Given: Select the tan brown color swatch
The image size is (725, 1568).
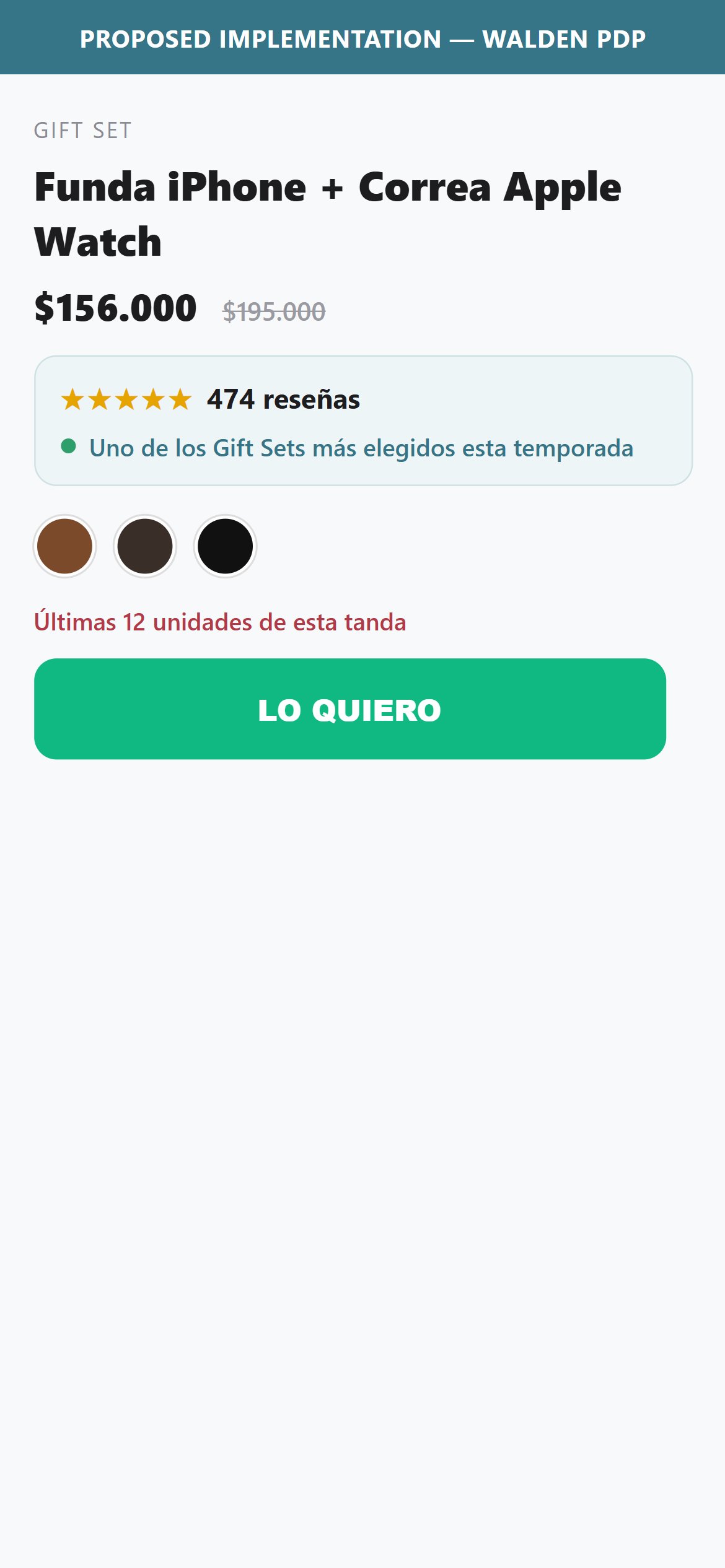Looking at the screenshot, I should pos(64,546).
